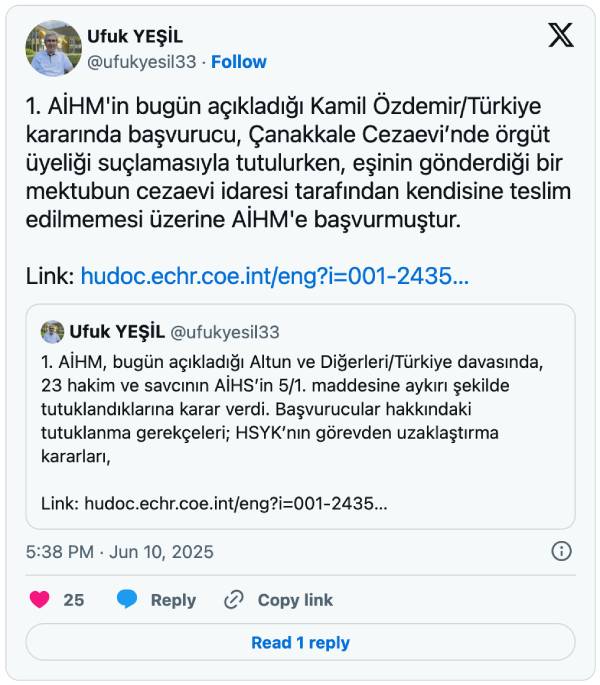
Task: Reply to this tweet
Action: (156, 600)
